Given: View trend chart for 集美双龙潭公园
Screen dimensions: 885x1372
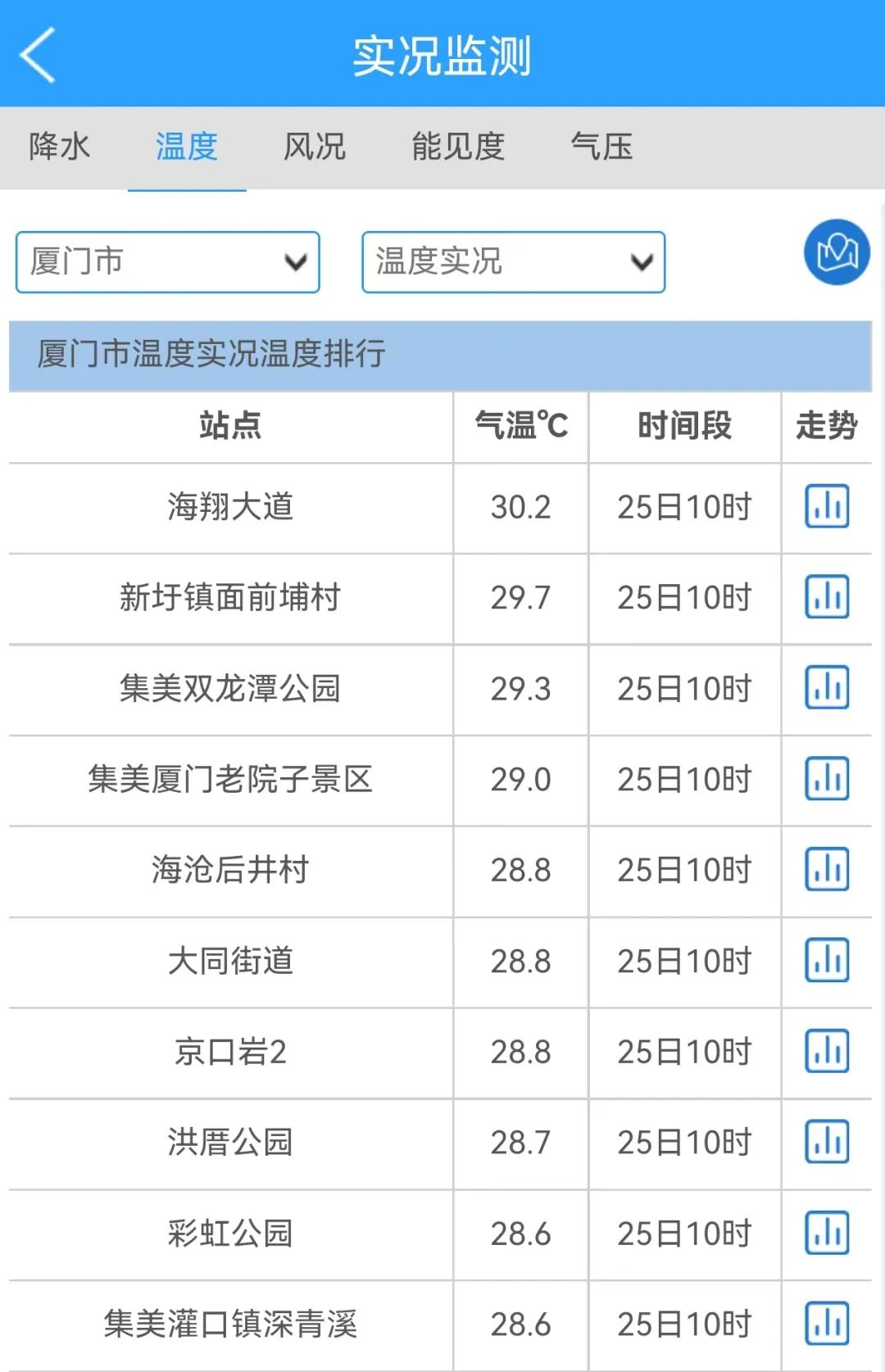Looking at the screenshot, I should [x=826, y=689].
